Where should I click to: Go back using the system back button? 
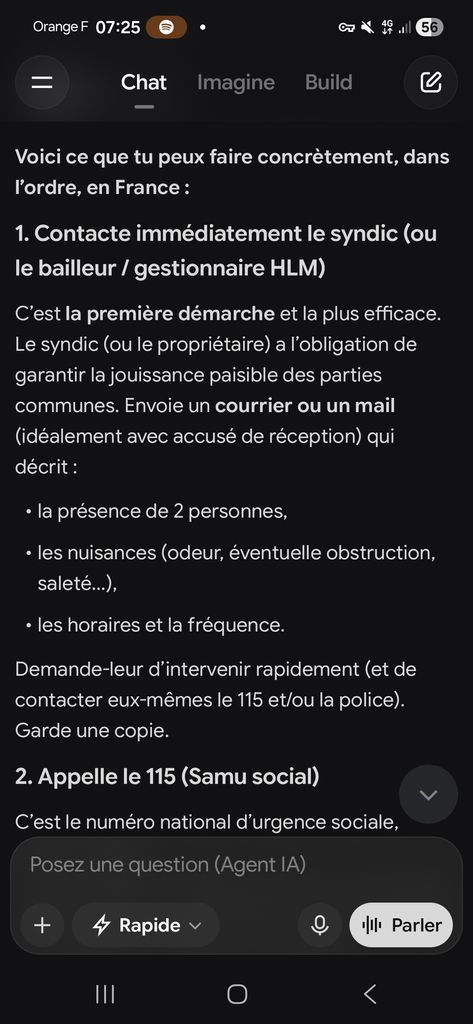pyautogui.click(x=370, y=994)
